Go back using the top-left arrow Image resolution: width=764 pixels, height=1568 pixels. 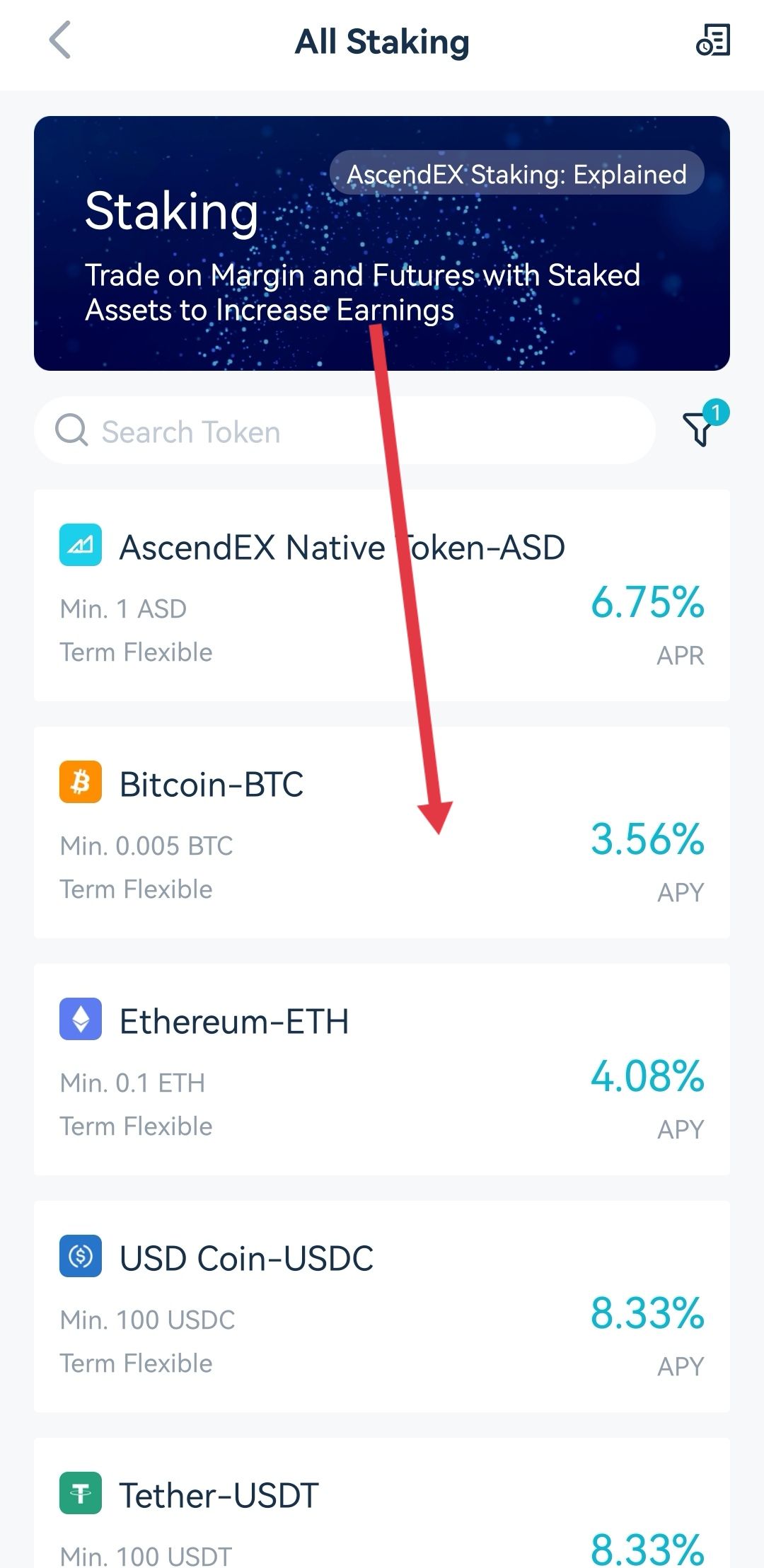[x=60, y=40]
